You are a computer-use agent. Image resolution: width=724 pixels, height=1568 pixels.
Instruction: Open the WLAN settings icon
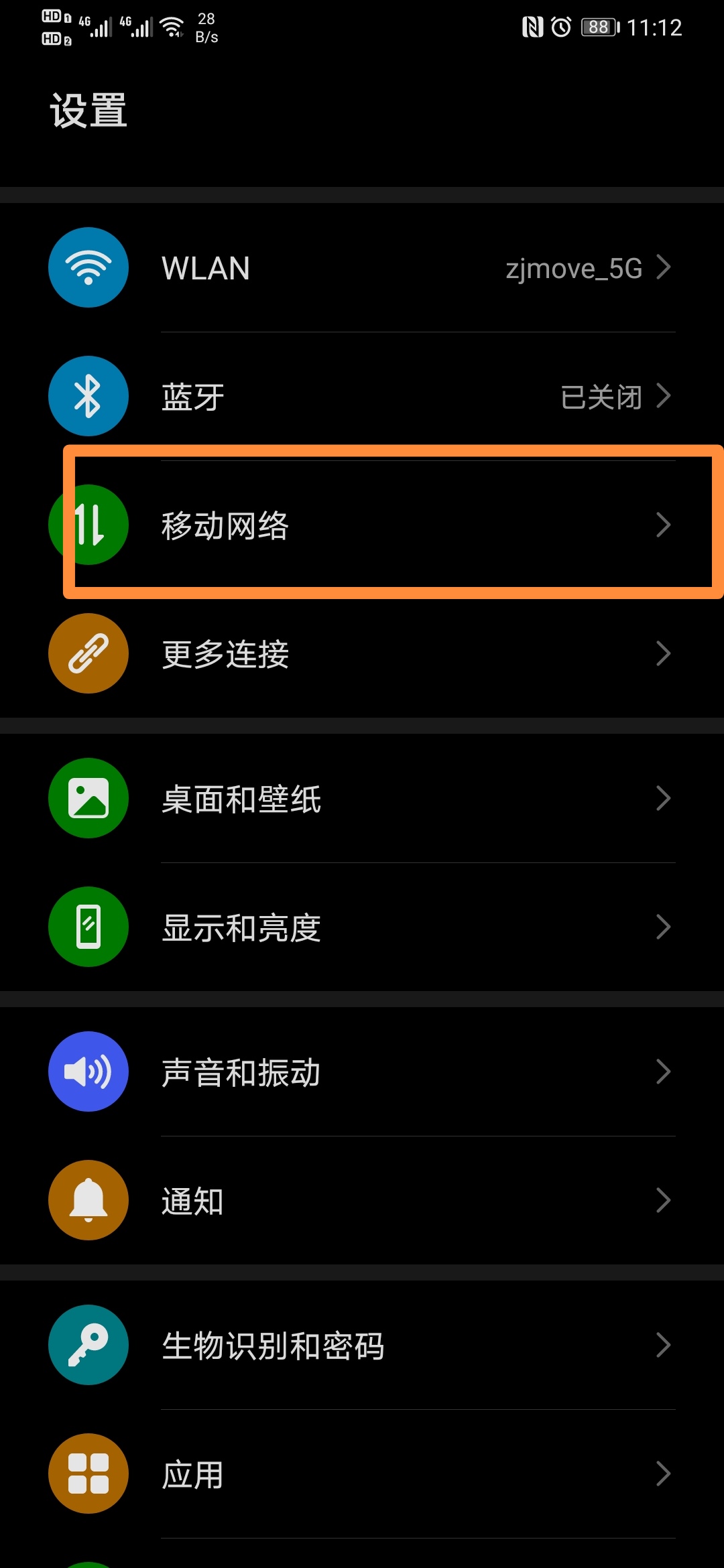pyautogui.click(x=88, y=267)
